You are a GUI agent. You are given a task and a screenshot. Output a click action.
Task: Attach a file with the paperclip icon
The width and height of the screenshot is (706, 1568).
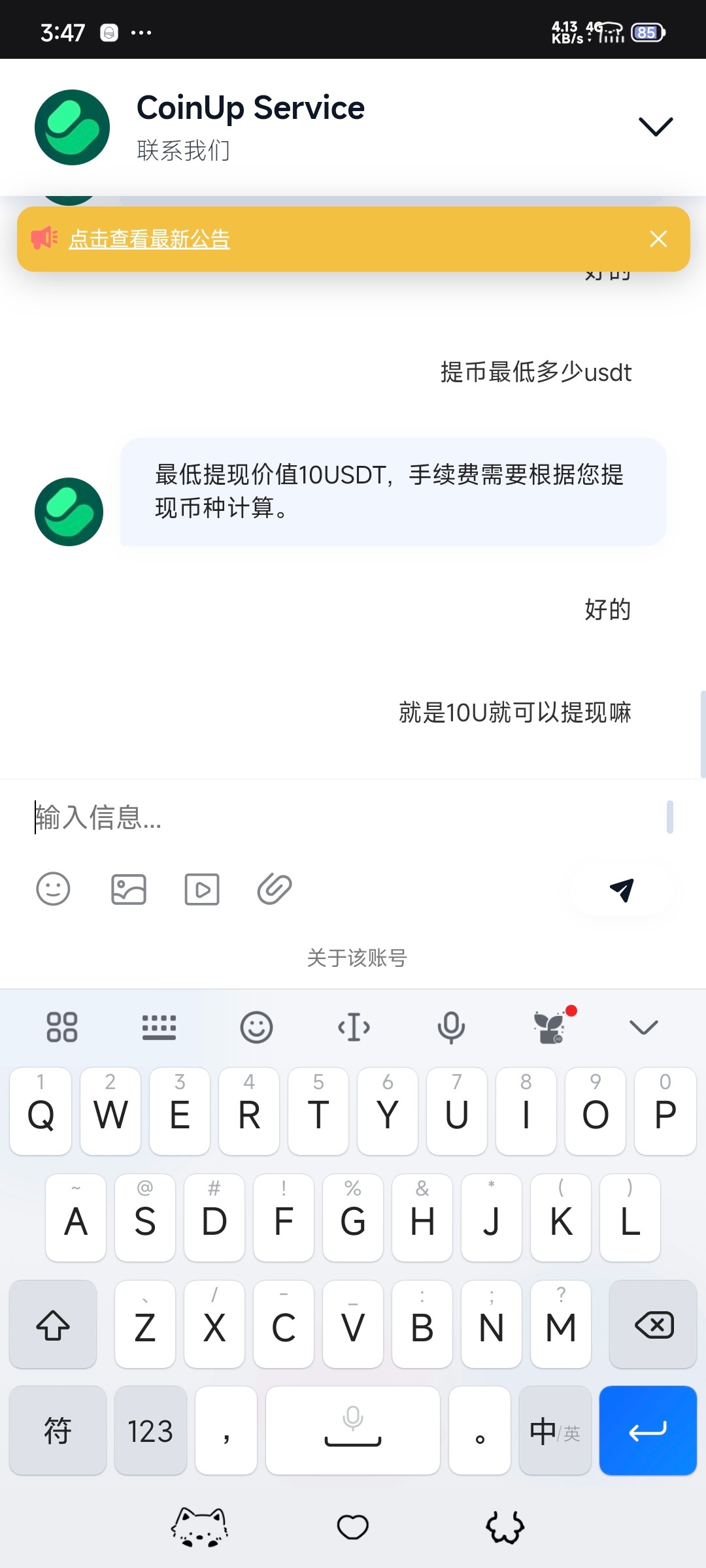point(275,889)
